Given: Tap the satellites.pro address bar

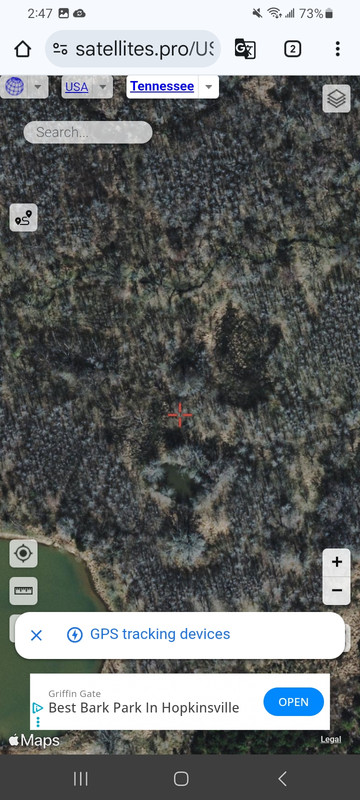Looking at the screenshot, I should (x=133, y=49).
